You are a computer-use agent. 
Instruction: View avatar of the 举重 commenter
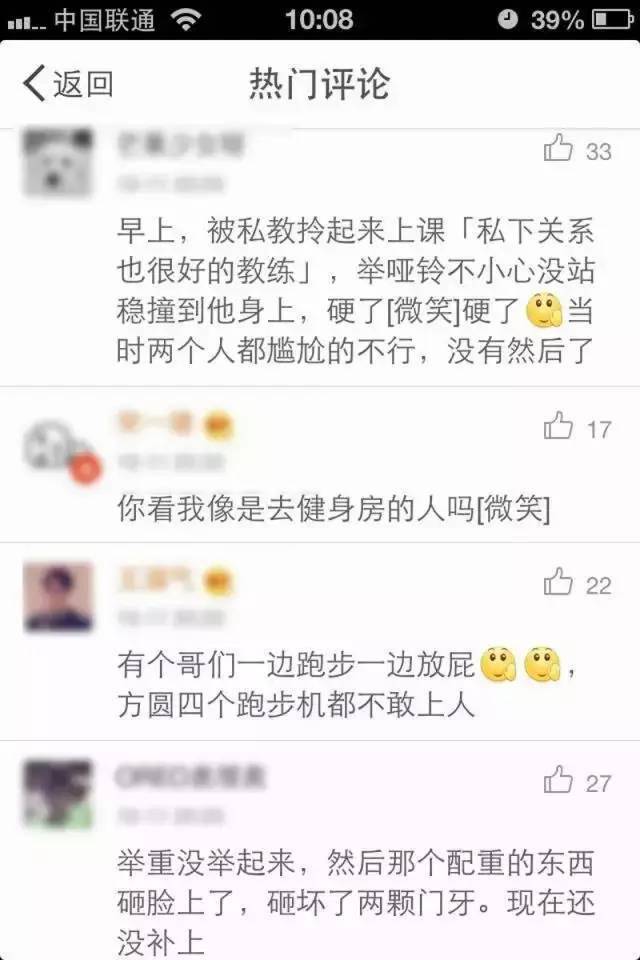click(58, 792)
